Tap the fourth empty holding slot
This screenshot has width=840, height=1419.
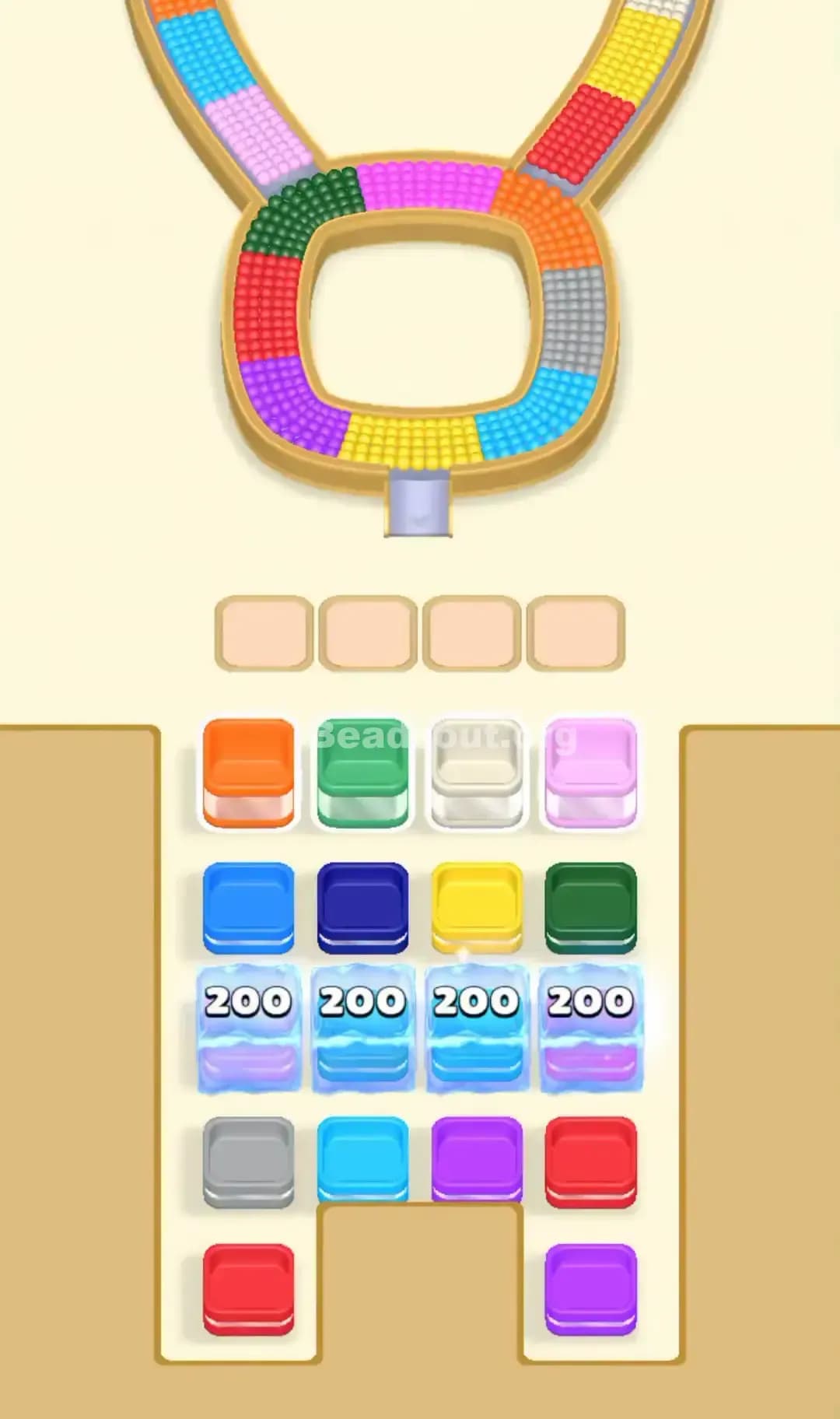pyautogui.click(x=577, y=632)
